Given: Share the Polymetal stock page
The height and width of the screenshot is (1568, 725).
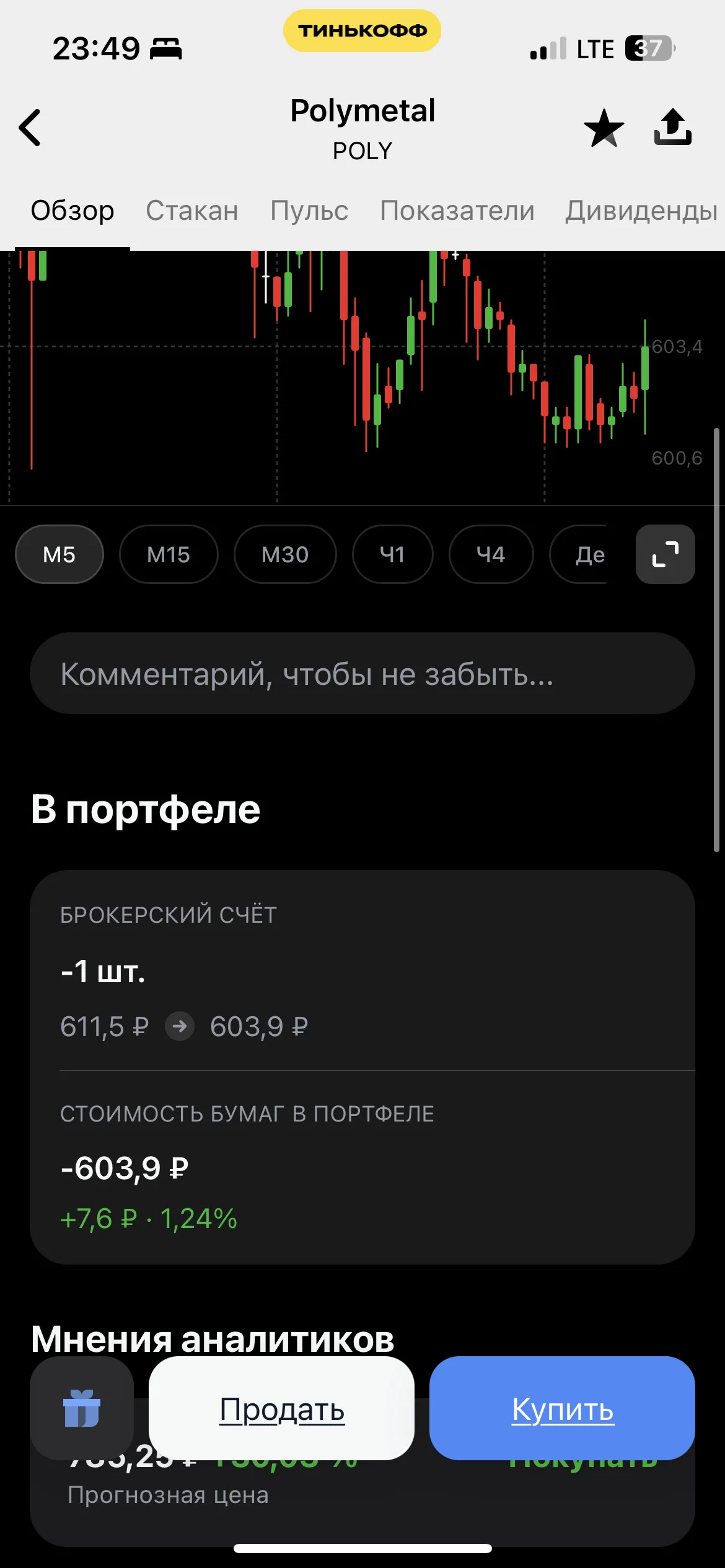Looking at the screenshot, I should pos(673,128).
